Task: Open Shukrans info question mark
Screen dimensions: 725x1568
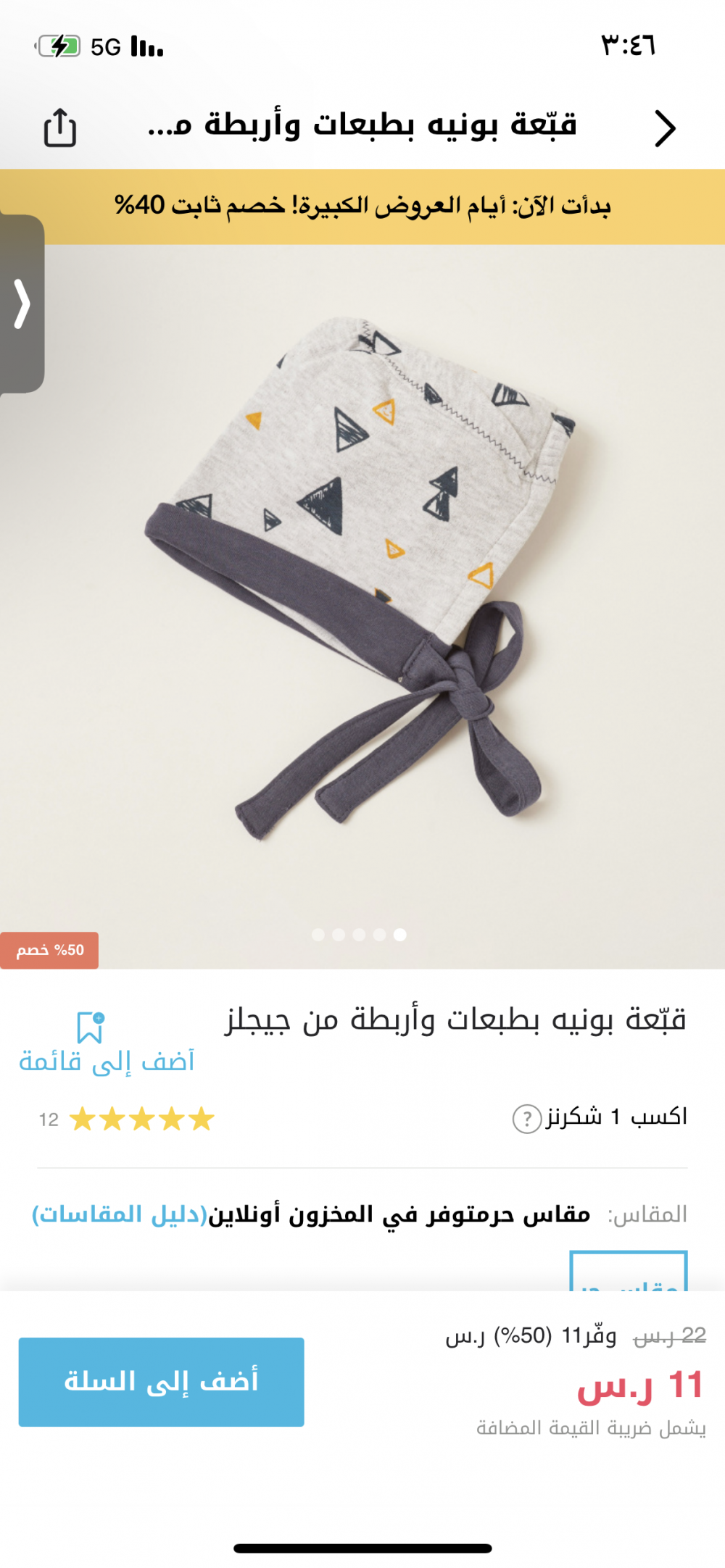Action: [527, 1119]
